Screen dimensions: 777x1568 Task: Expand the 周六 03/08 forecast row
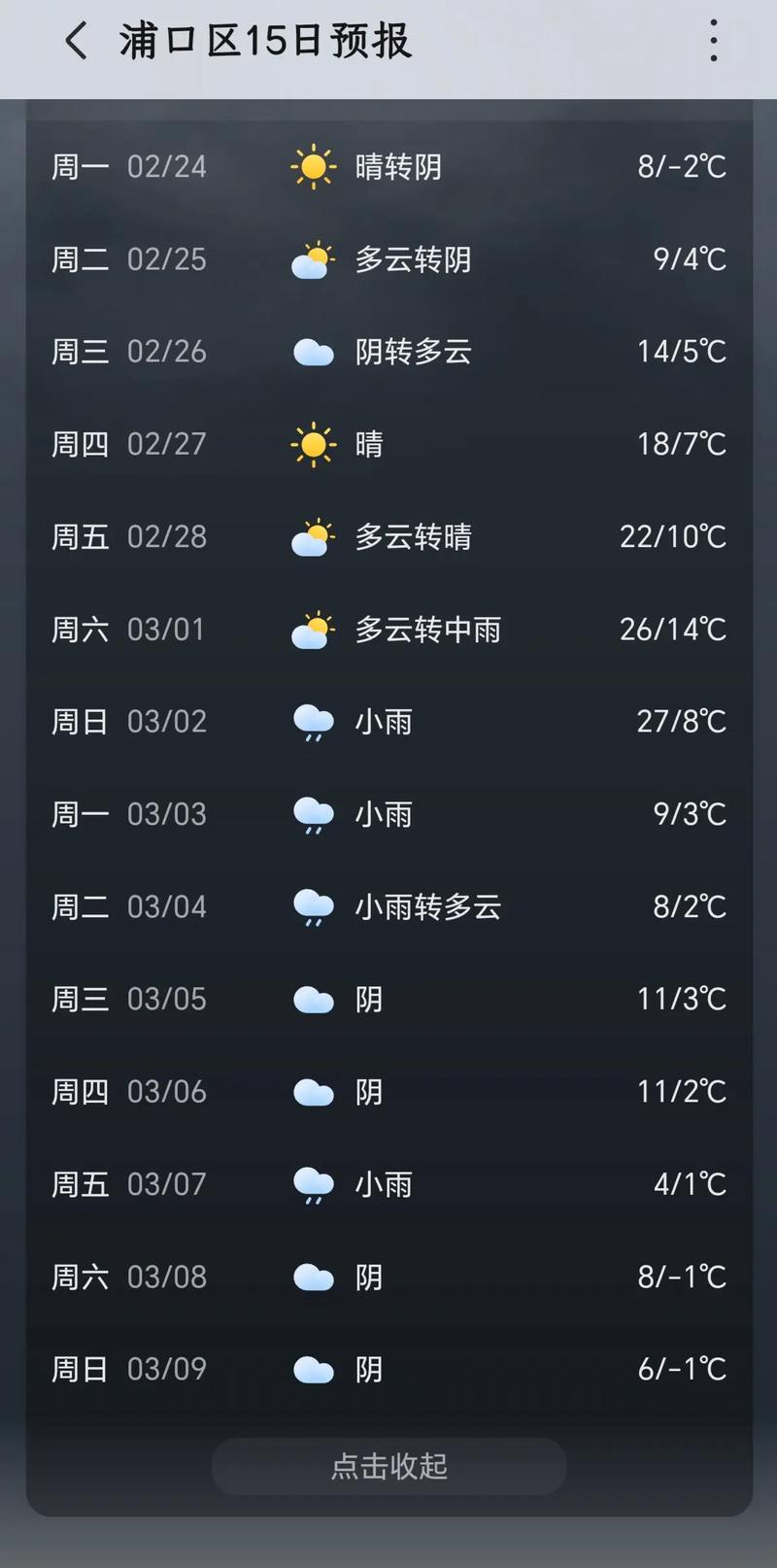(388, 1276)
